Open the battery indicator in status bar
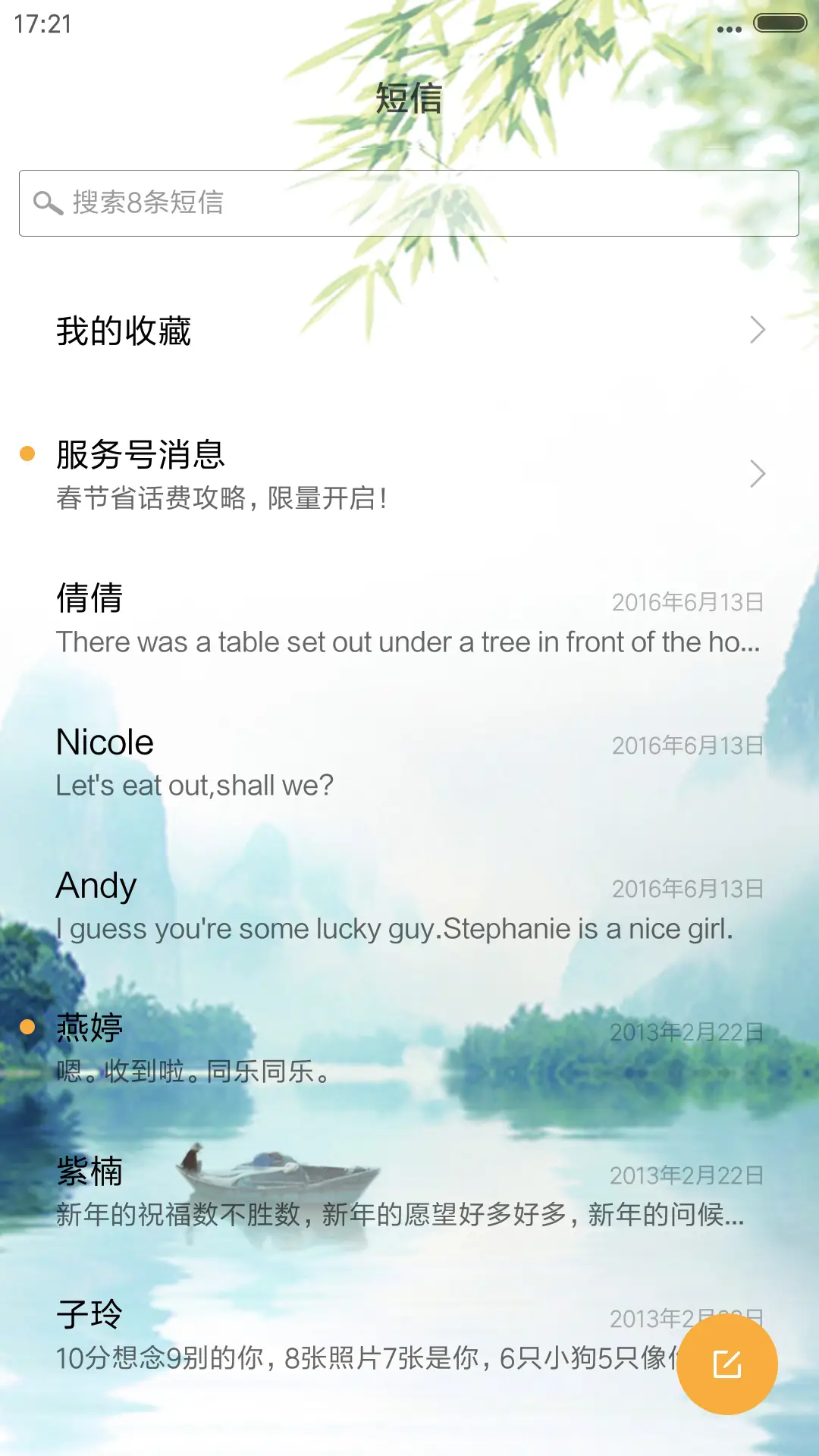The height and width of the screenshot is (1456, 819). pyautogui.click(x=780, y=23)
